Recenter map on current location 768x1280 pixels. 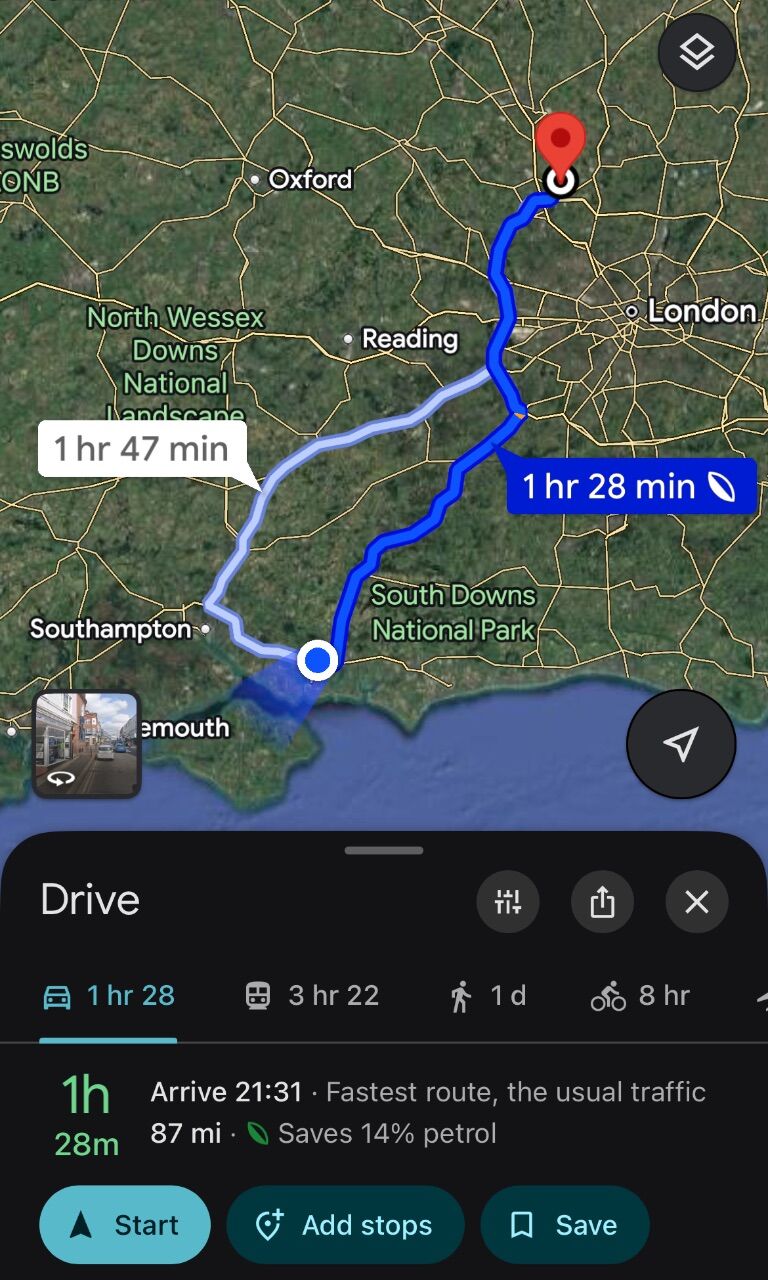(x=681, y=744)
